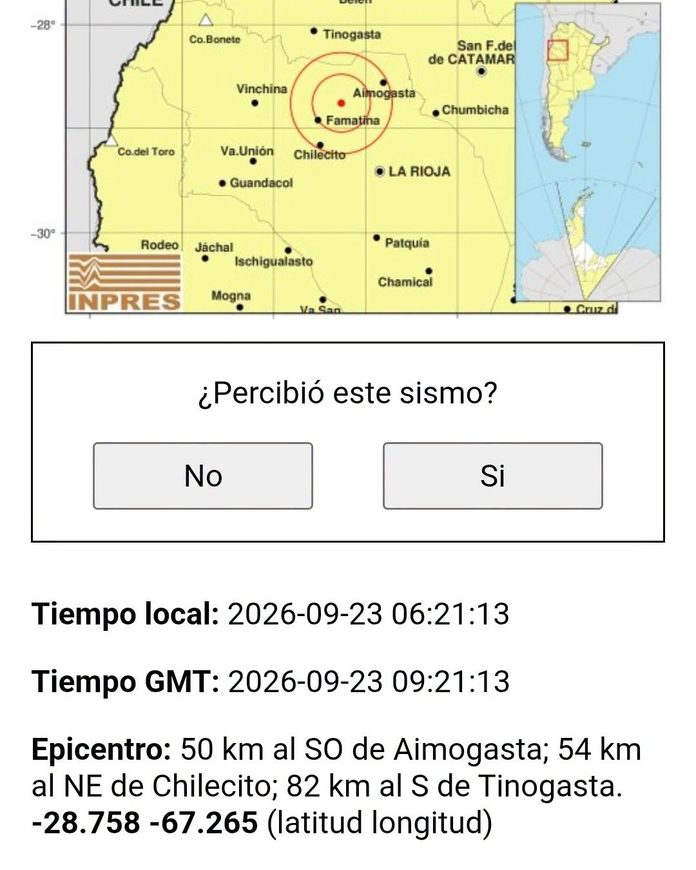
Task: Confirm Si, you felt this earthquake
Action: 492,476
